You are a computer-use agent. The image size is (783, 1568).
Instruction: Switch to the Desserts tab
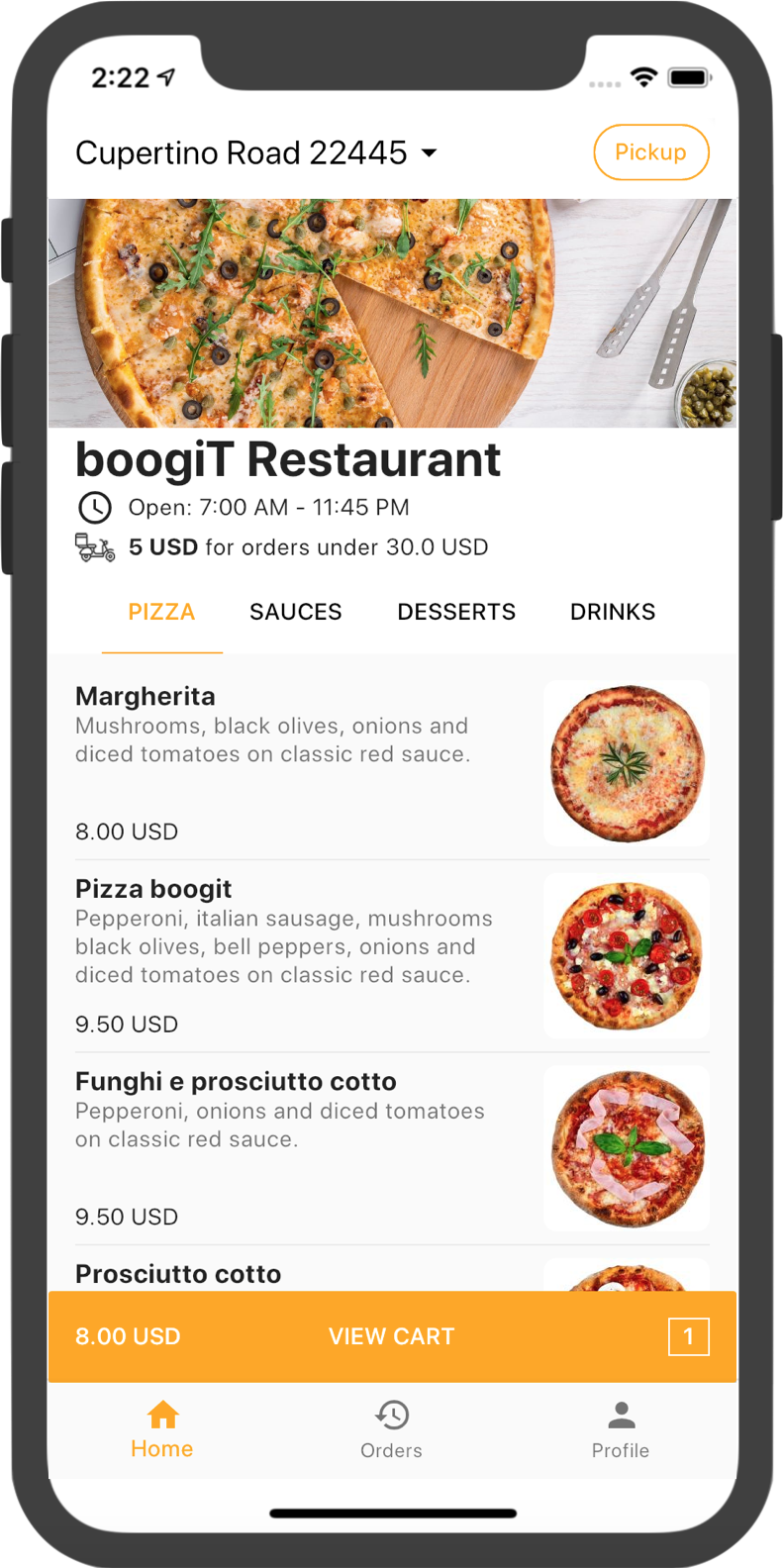coord(456,612)
